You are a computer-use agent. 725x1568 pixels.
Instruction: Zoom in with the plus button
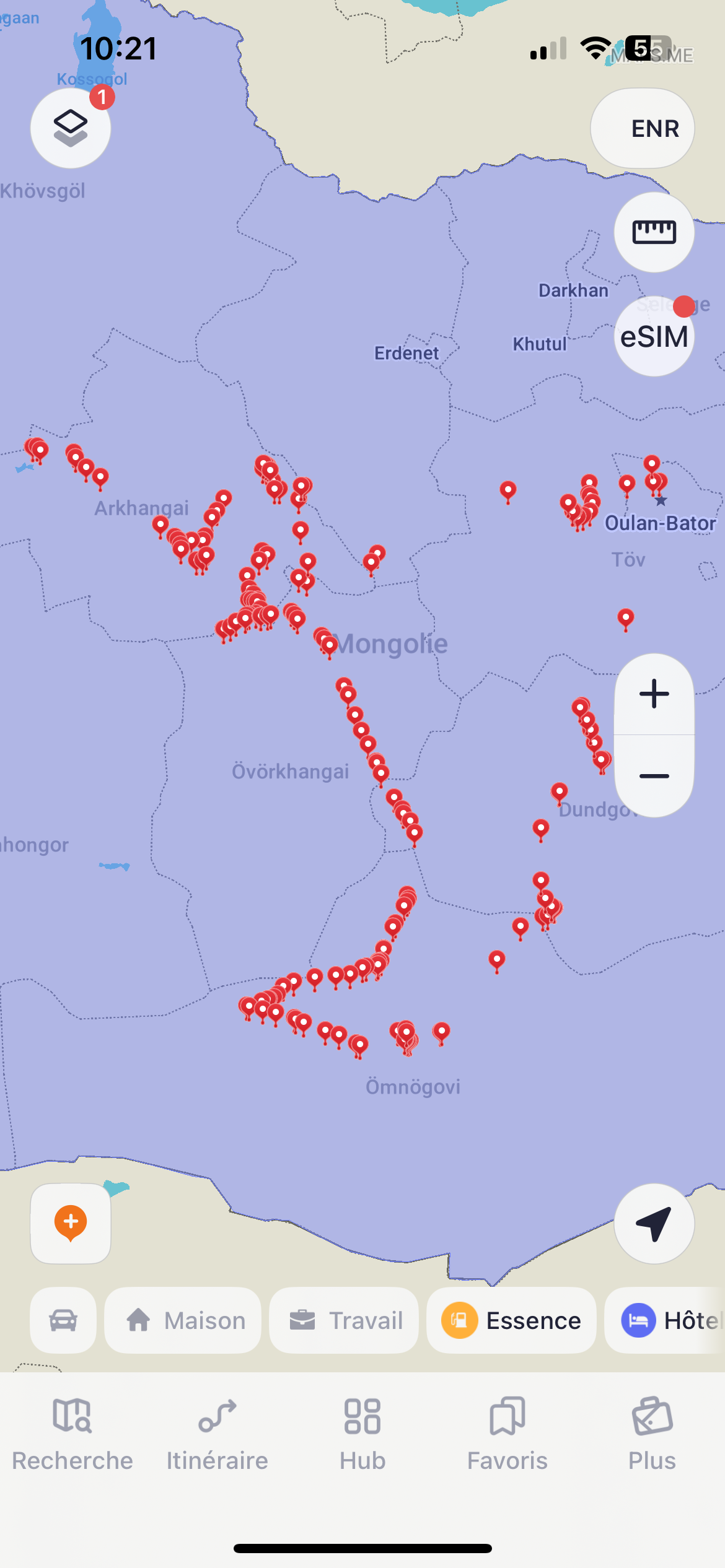(x=654, y=694)
